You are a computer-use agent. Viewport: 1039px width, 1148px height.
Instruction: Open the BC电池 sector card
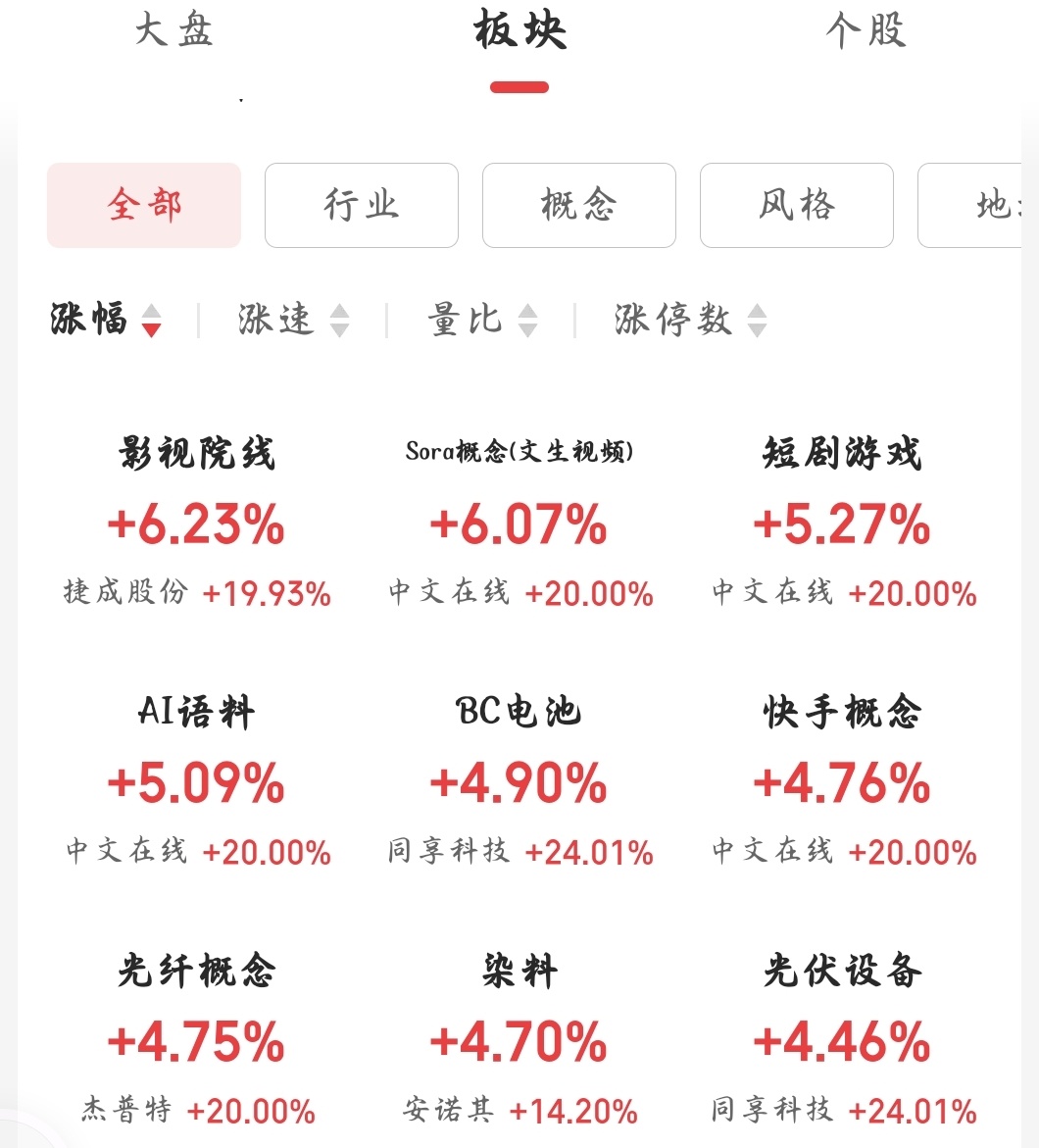519,782
